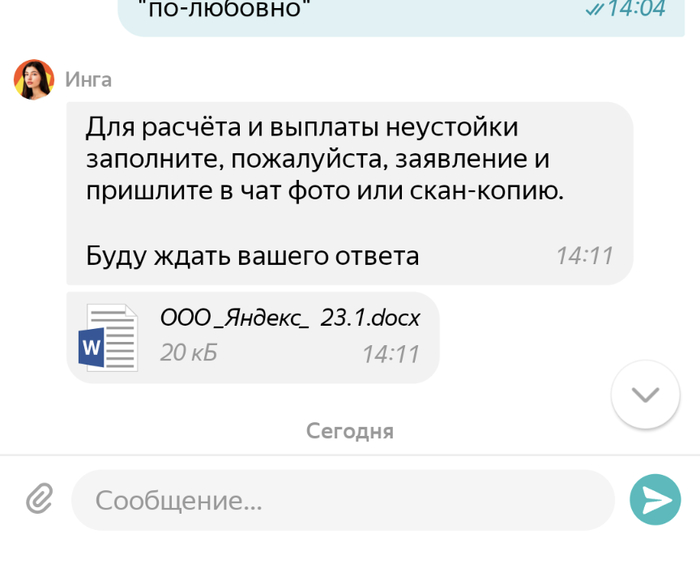
Task: Send the message with the arrow button
Action: click(655, 499)
